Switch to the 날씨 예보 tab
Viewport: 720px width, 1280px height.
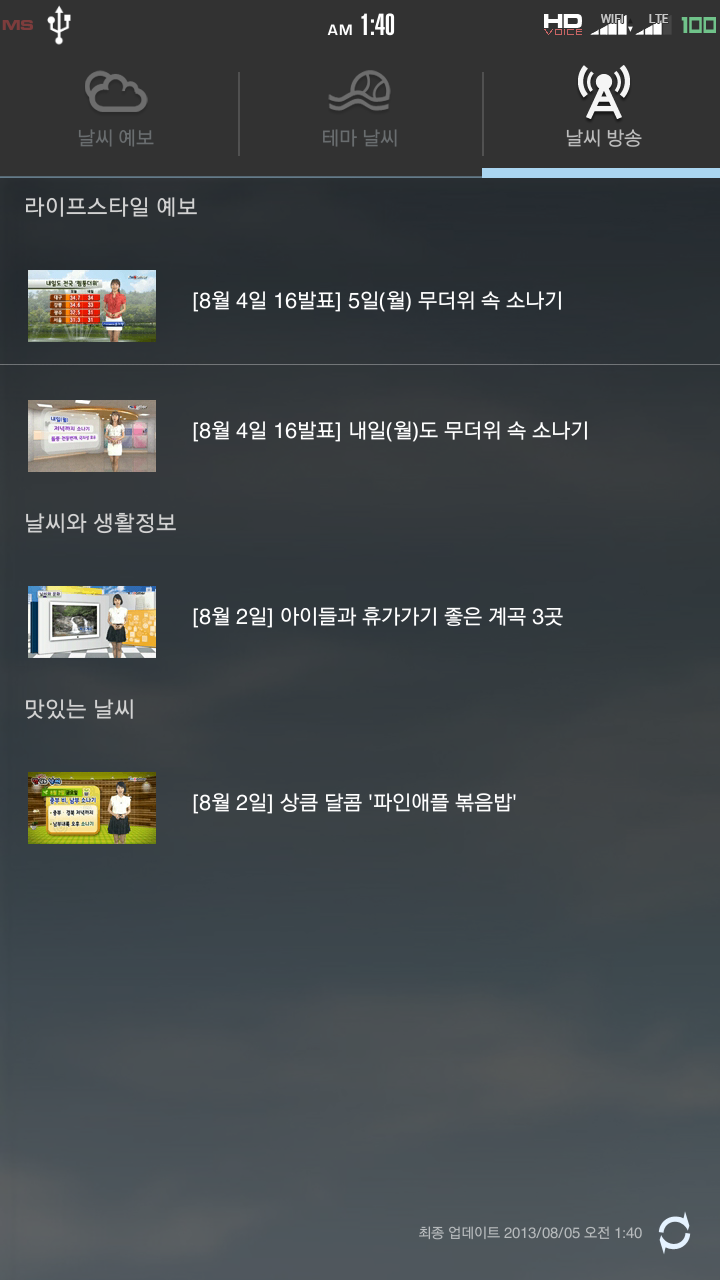point(117,112)
